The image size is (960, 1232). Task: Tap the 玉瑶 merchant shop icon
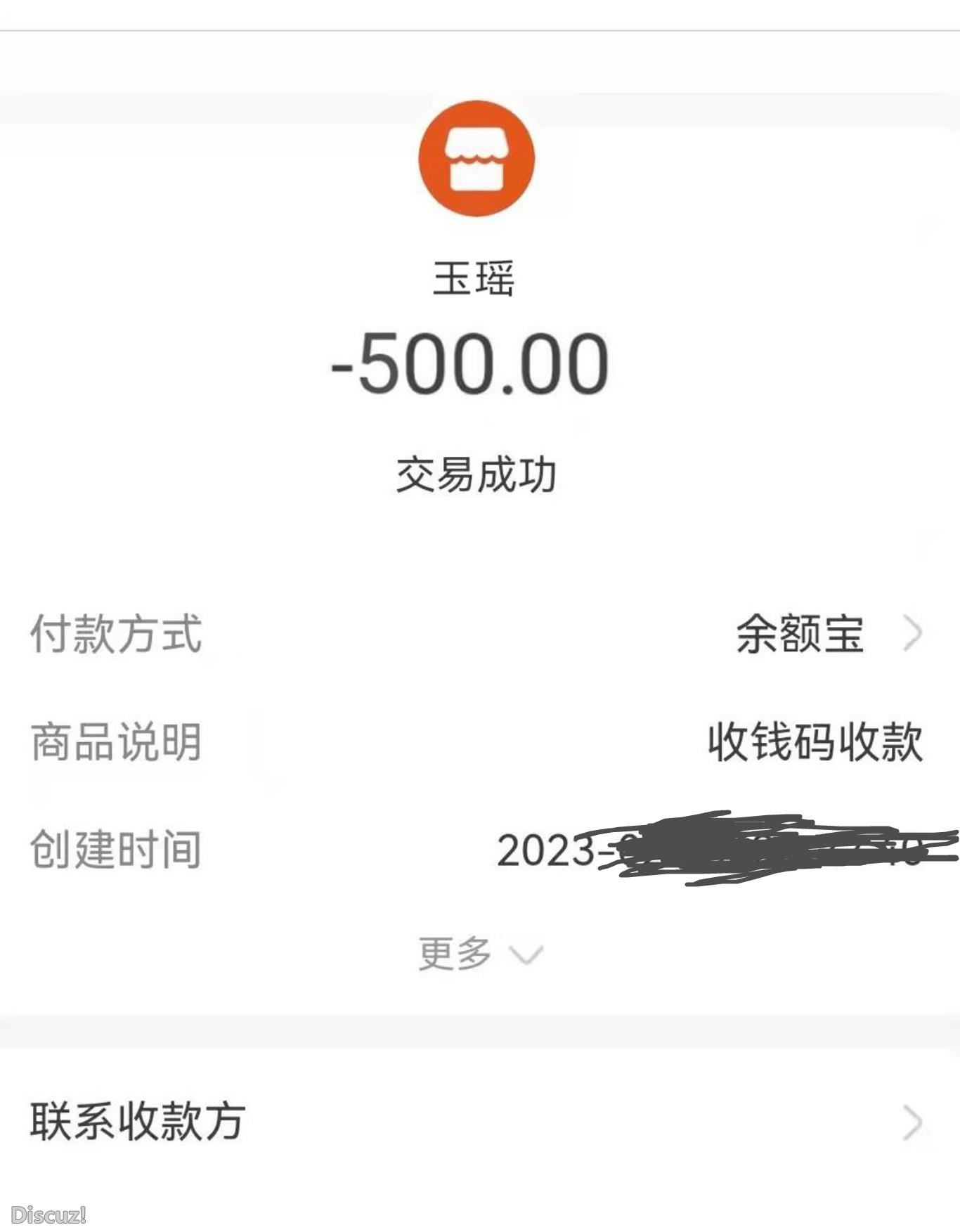[x=476, y=158]
